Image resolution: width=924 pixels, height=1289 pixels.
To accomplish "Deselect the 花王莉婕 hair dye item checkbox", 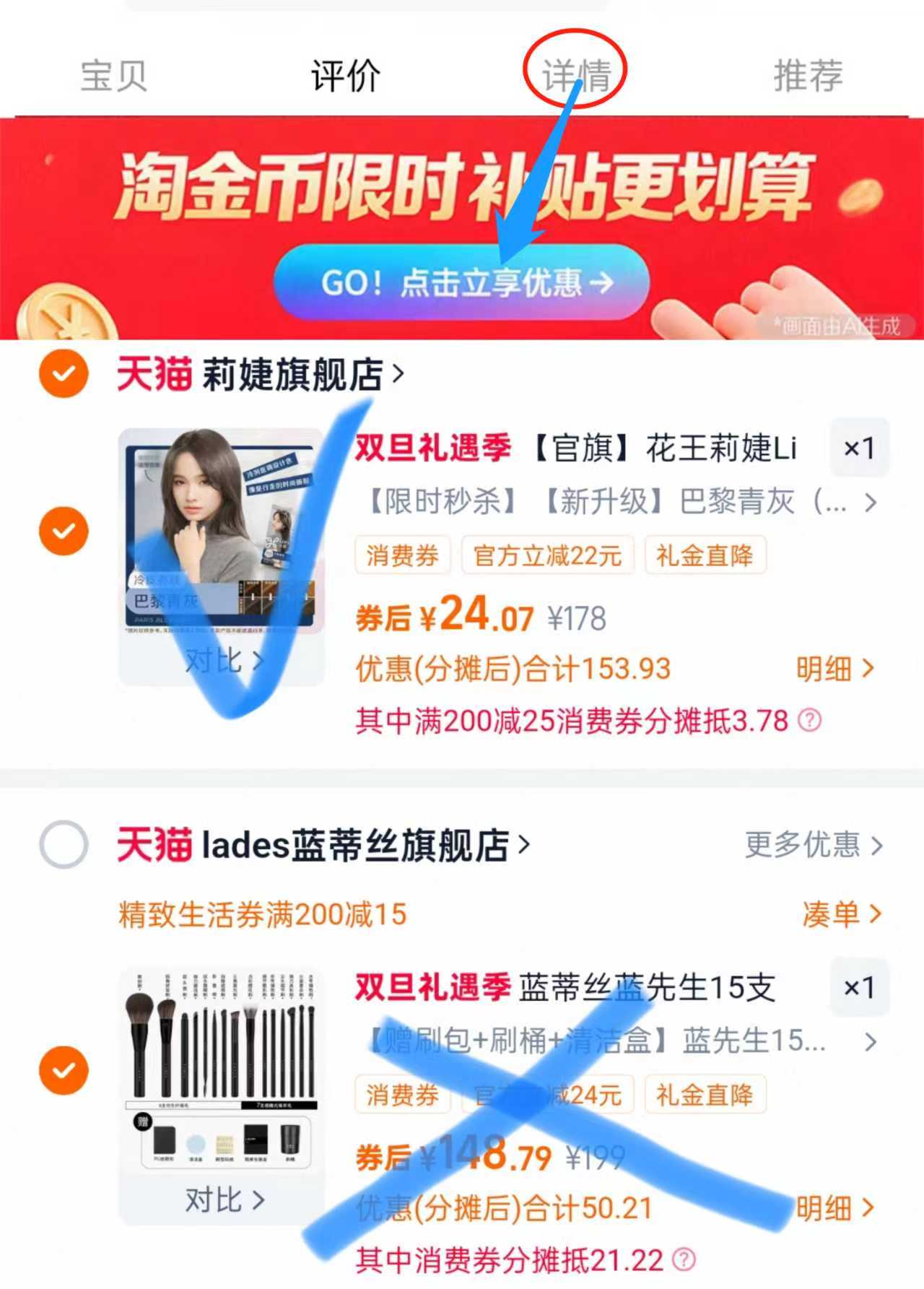I will coord(62,532).
